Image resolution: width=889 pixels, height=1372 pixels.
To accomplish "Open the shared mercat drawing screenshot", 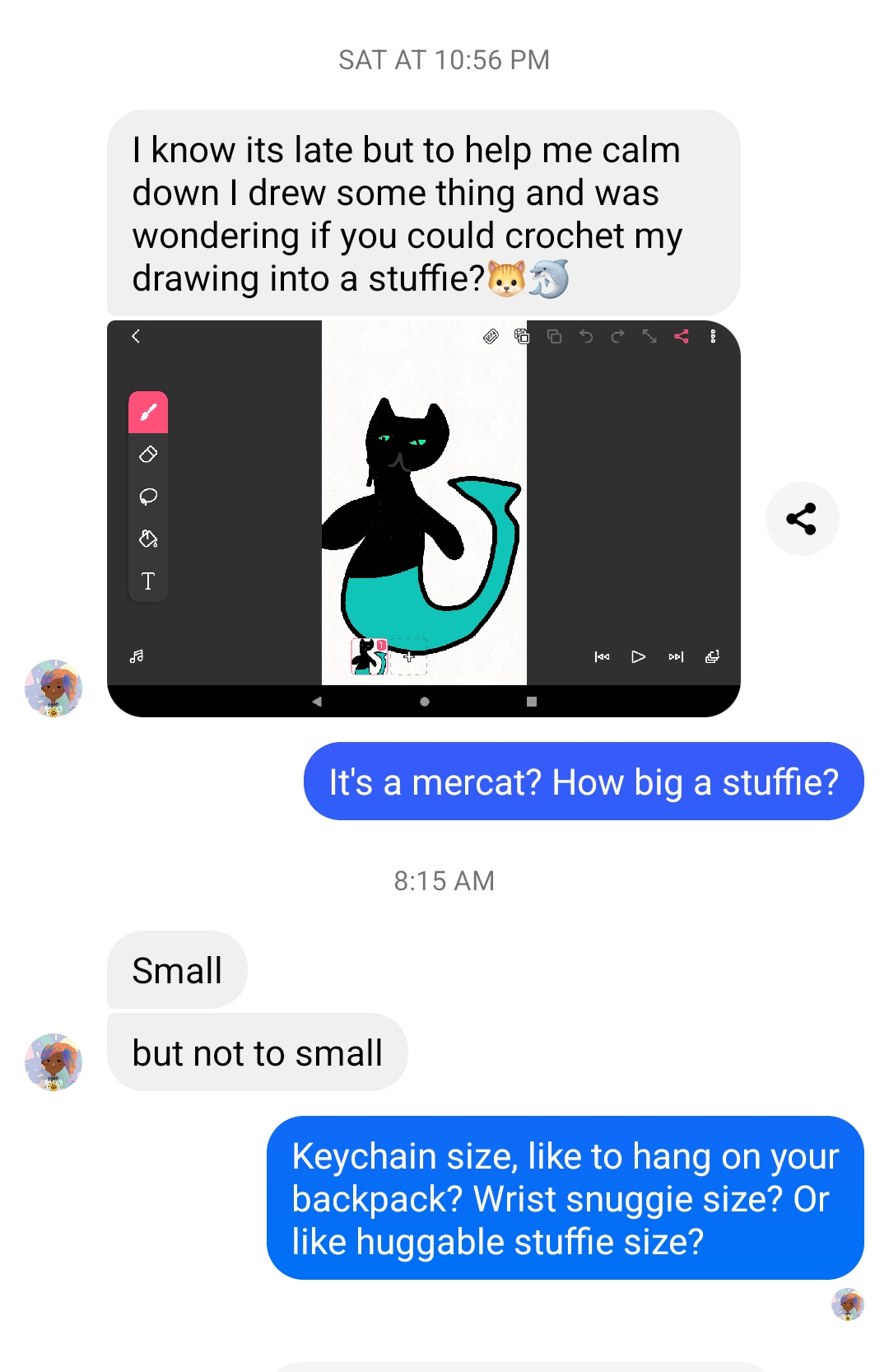I will [423, 518].
